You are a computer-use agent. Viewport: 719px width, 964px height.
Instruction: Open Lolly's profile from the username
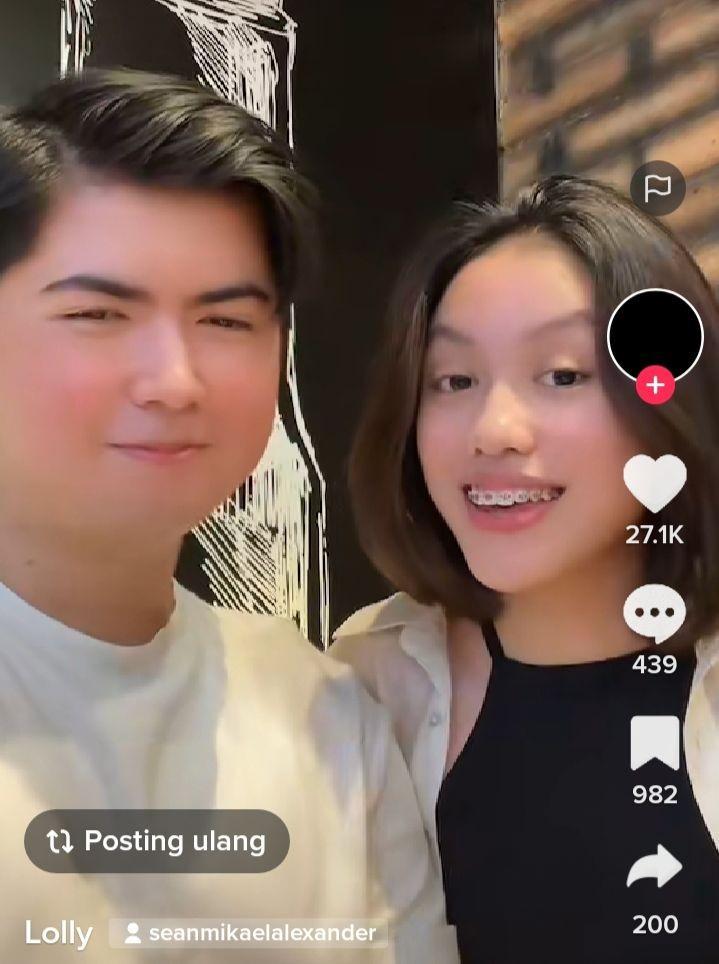58,933
